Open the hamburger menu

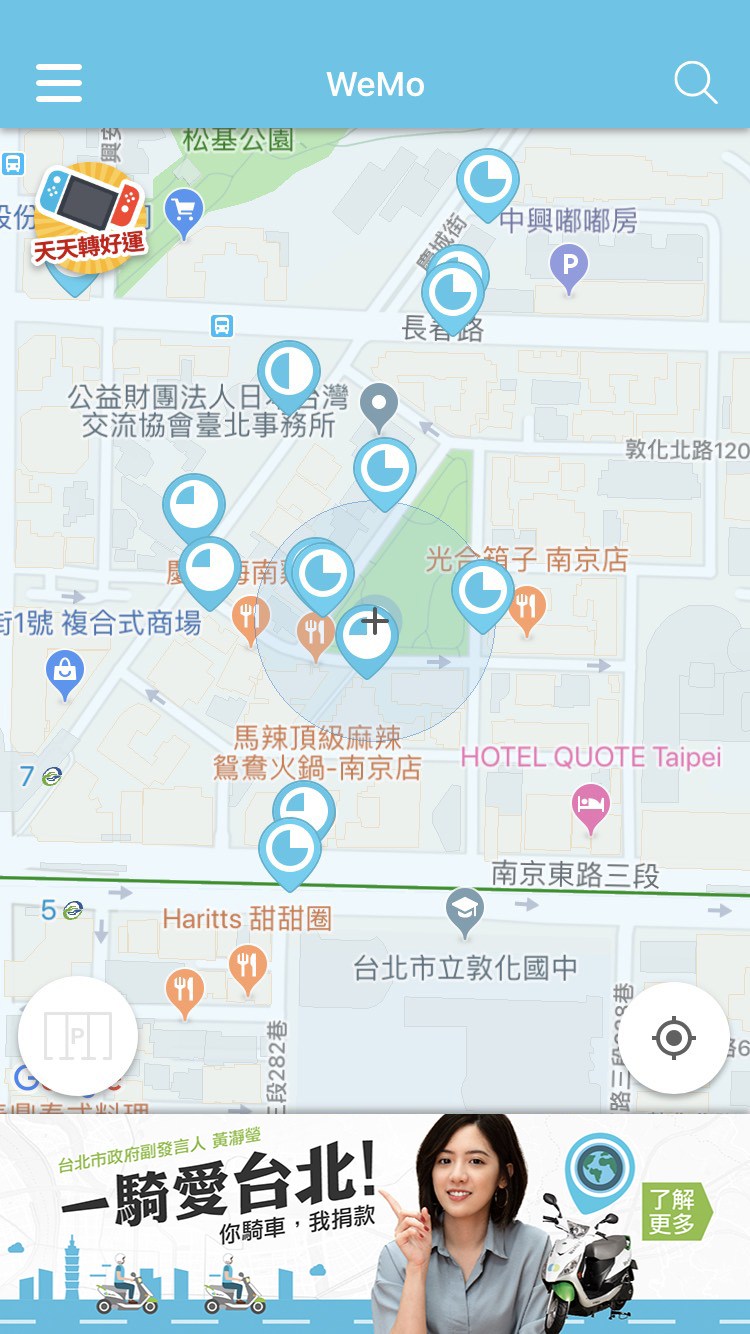pyautogui.click(x=59, y=83)
